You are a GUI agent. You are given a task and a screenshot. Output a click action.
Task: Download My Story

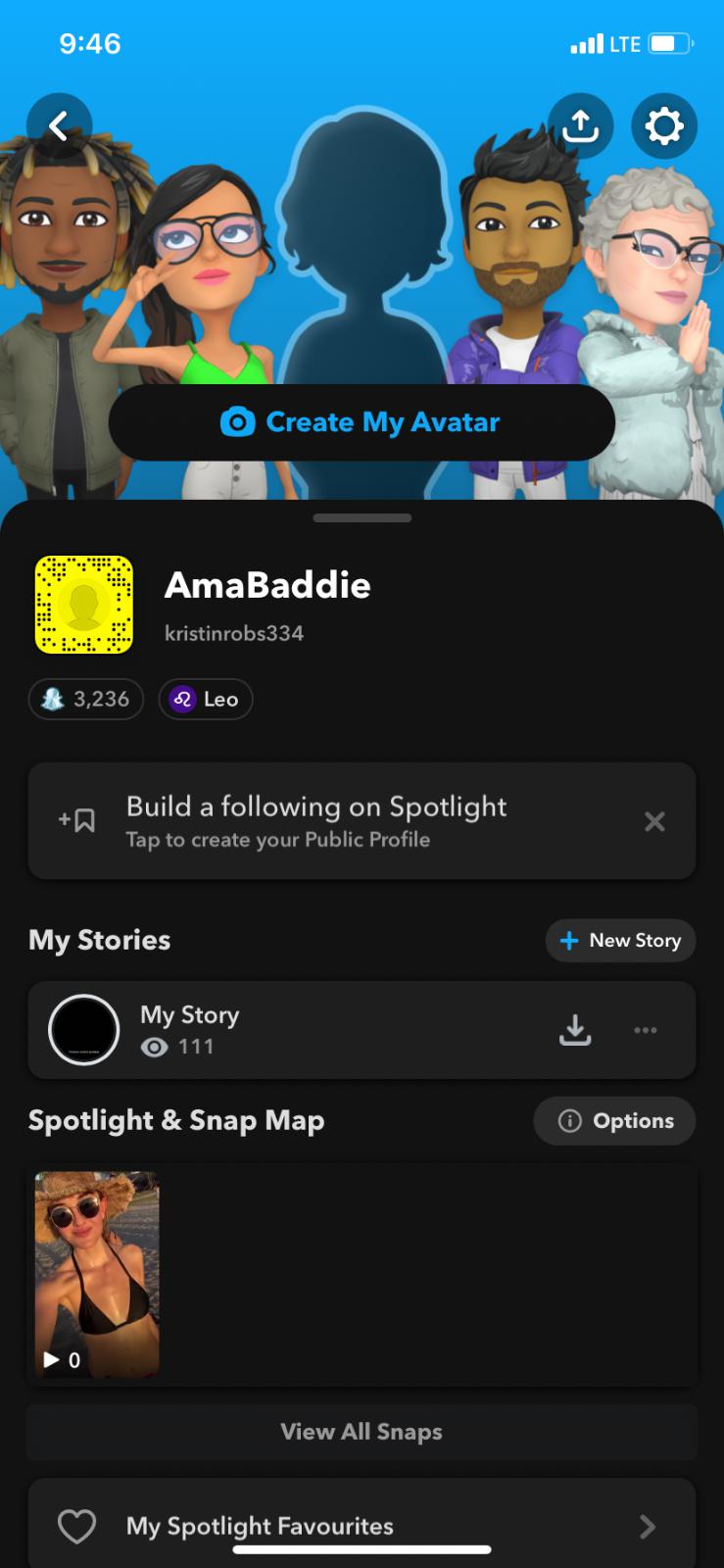pyautogui.click(x=575, y=1030)
